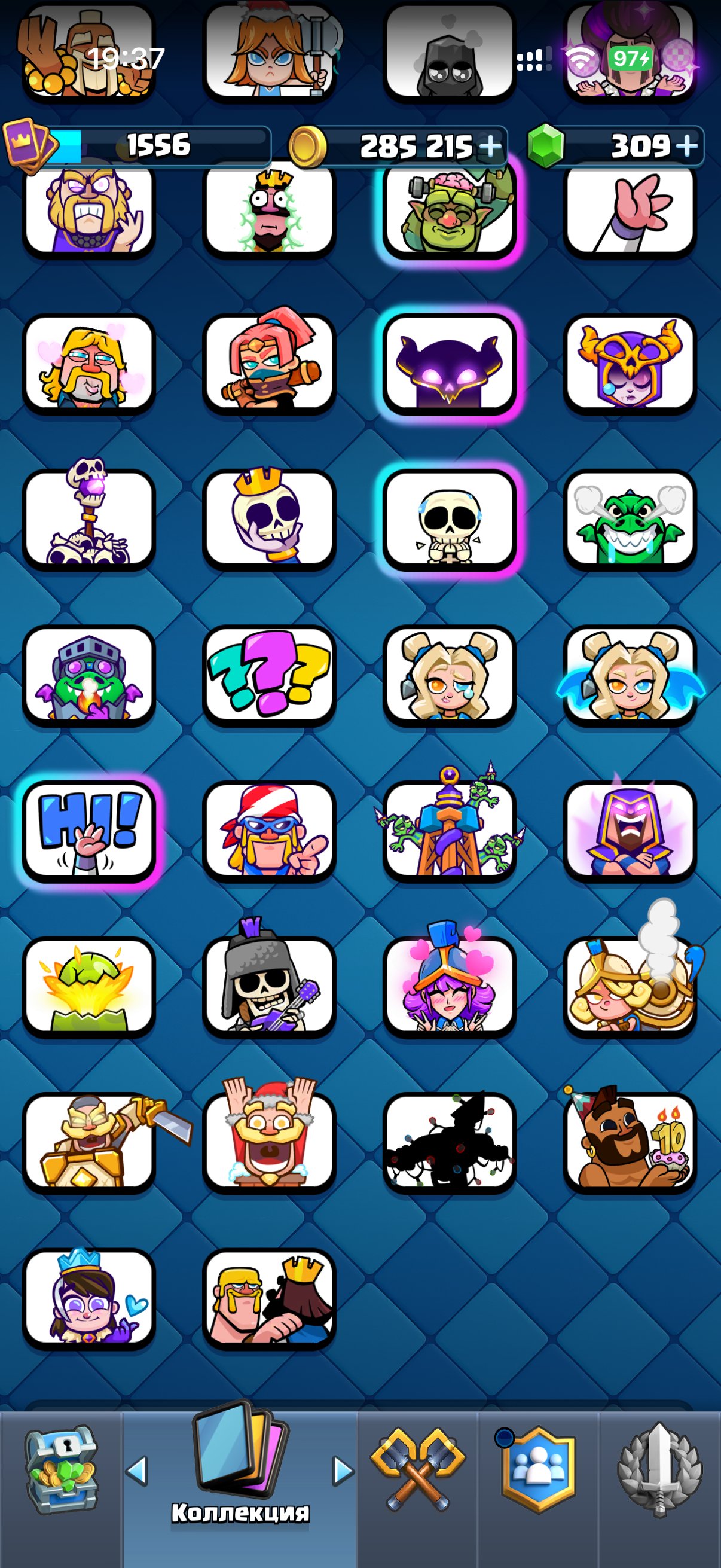Tap the right arrow beside Коллекция

pyautogui.click(x=343, y=1471)
